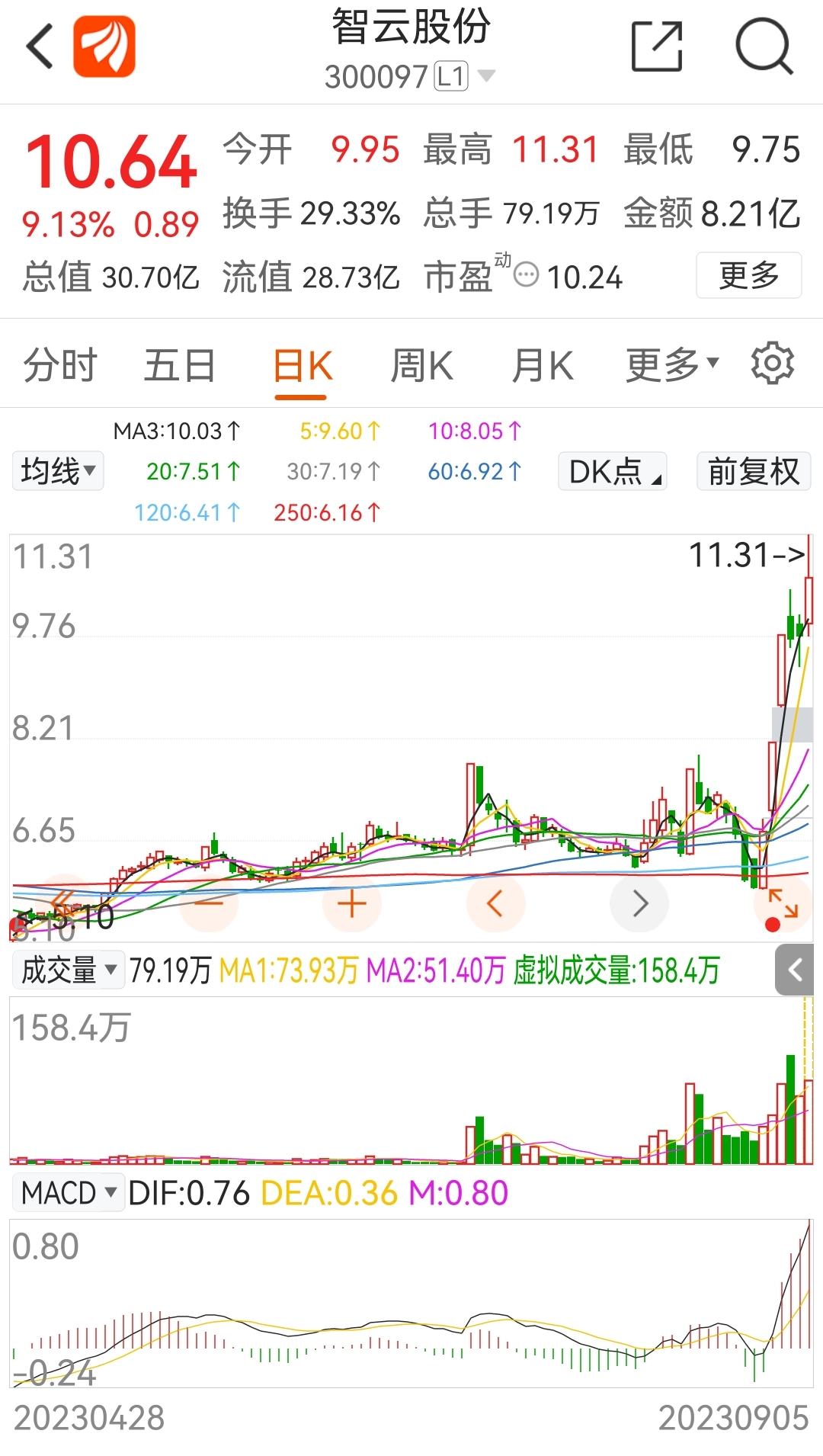Expand the 更多 chart period dropdown

pyautogui.click(x=671, y=365)
